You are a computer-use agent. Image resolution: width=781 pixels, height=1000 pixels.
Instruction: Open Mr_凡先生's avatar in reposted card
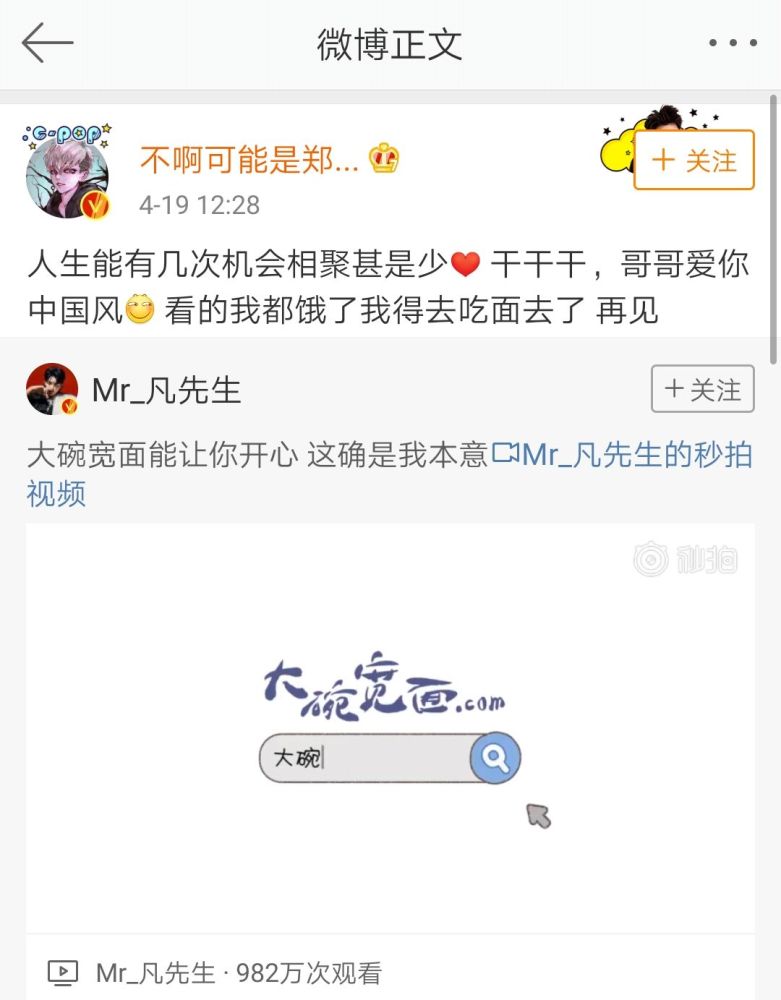(x=52, y=390)
